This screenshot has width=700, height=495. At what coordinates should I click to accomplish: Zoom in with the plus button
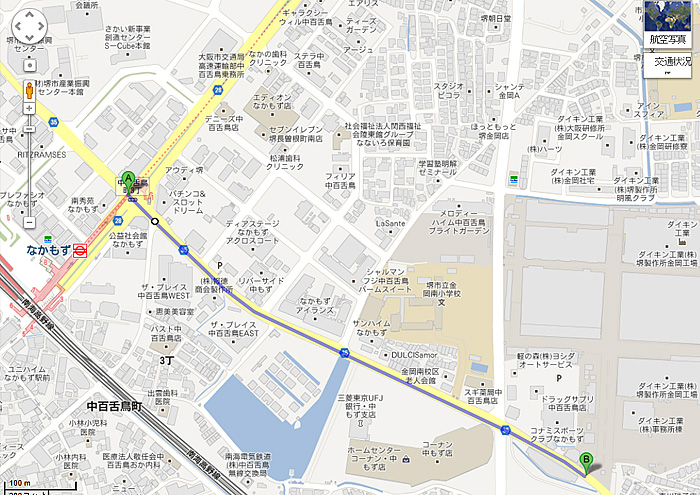tap(29, 108)
